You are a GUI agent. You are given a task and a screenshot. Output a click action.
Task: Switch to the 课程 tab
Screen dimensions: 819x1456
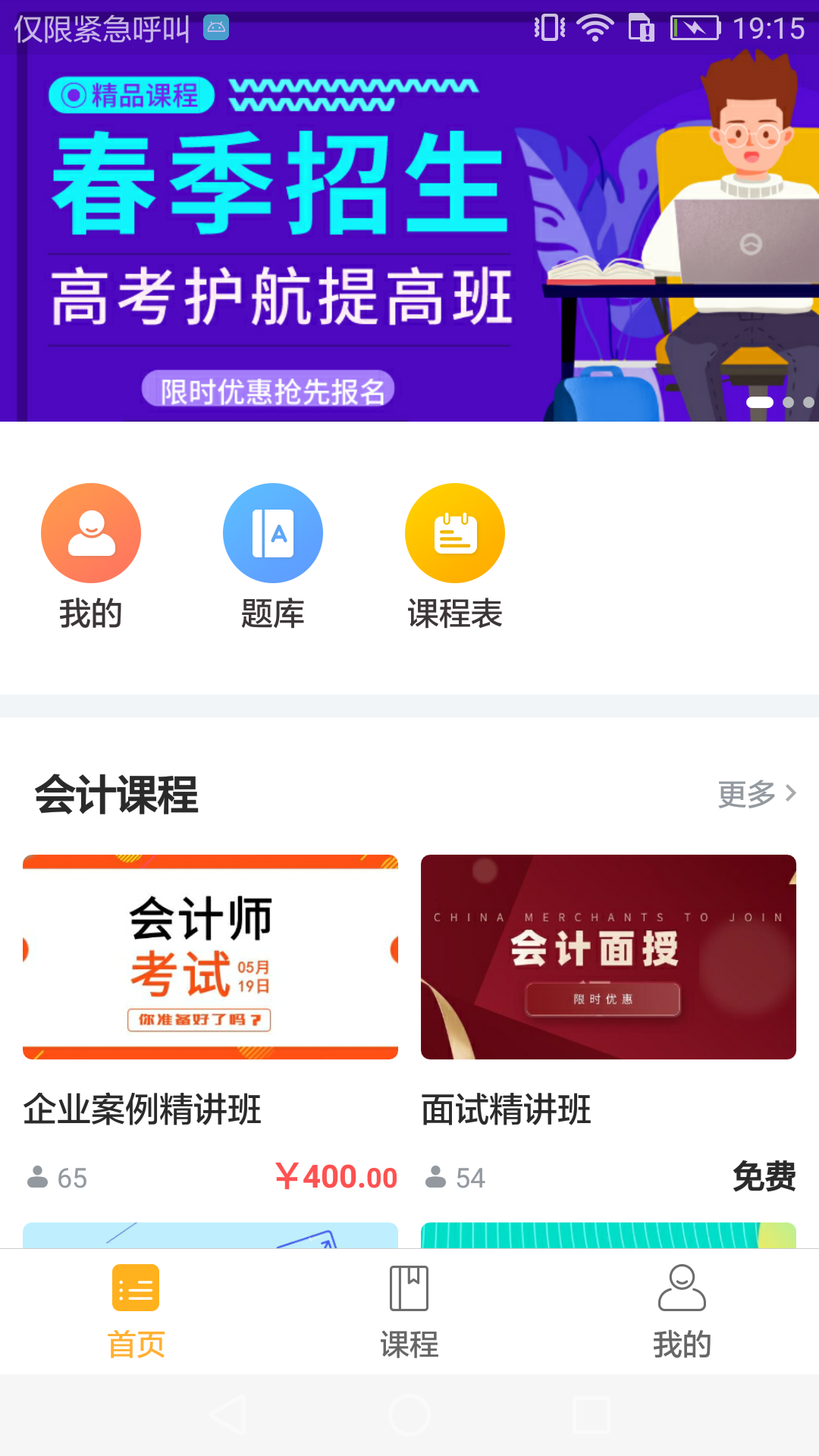409,1311
